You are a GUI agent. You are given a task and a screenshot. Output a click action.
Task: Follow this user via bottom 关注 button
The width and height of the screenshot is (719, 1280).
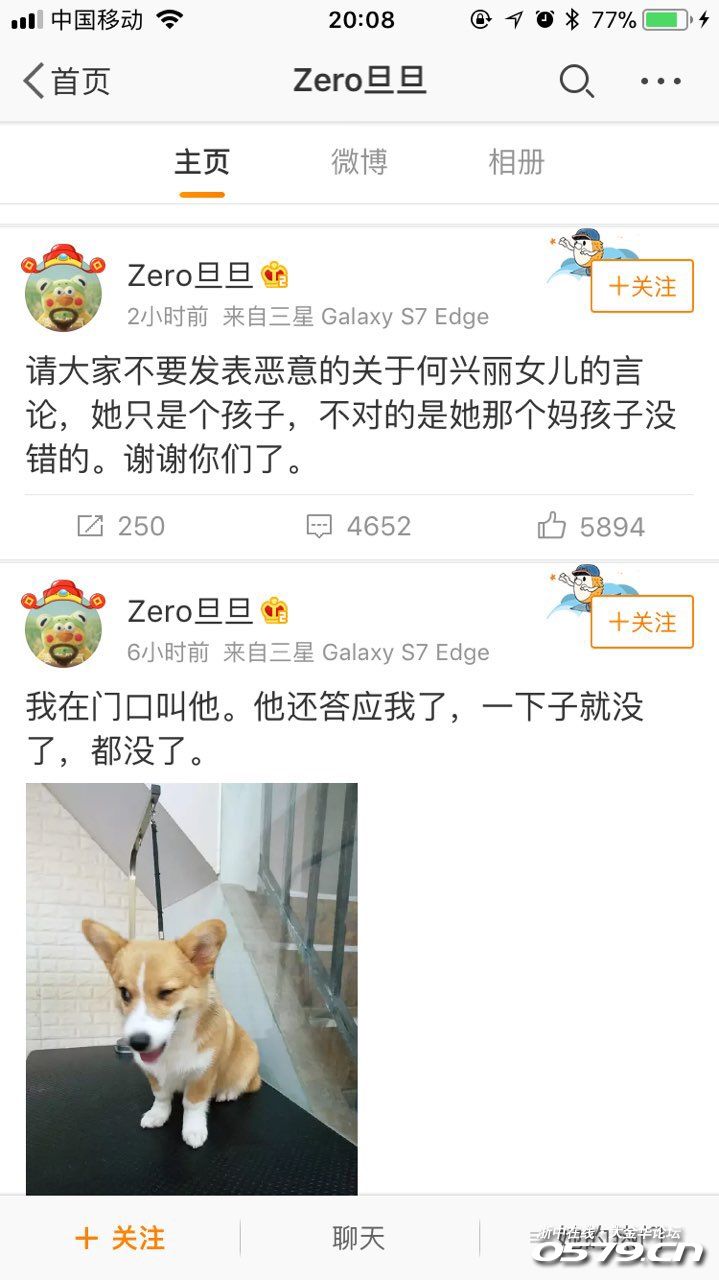click(120, 1238)
